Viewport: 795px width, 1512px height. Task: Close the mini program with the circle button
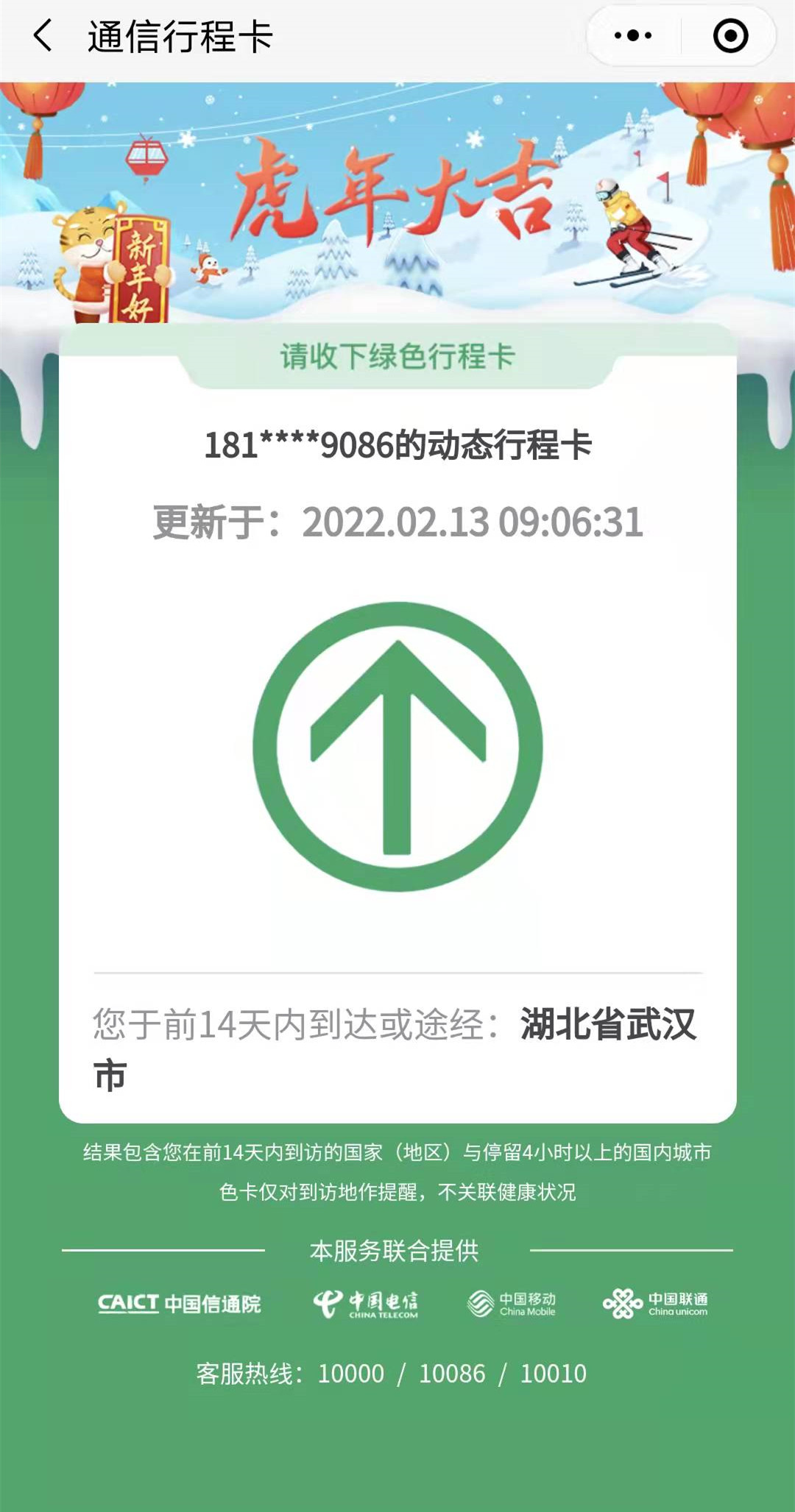point(730,35)
